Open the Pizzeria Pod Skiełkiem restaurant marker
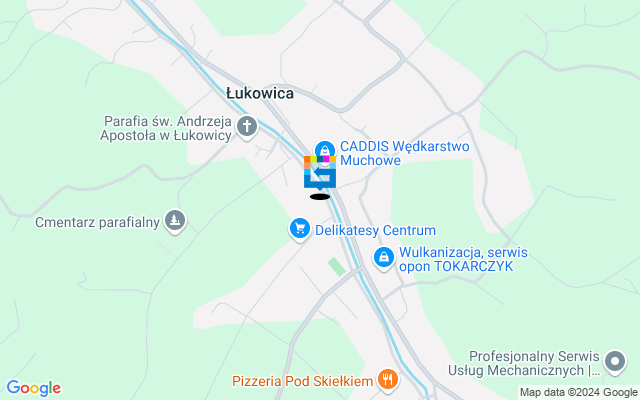Viewport: 640px width, 400px height. tap(388, 379)
